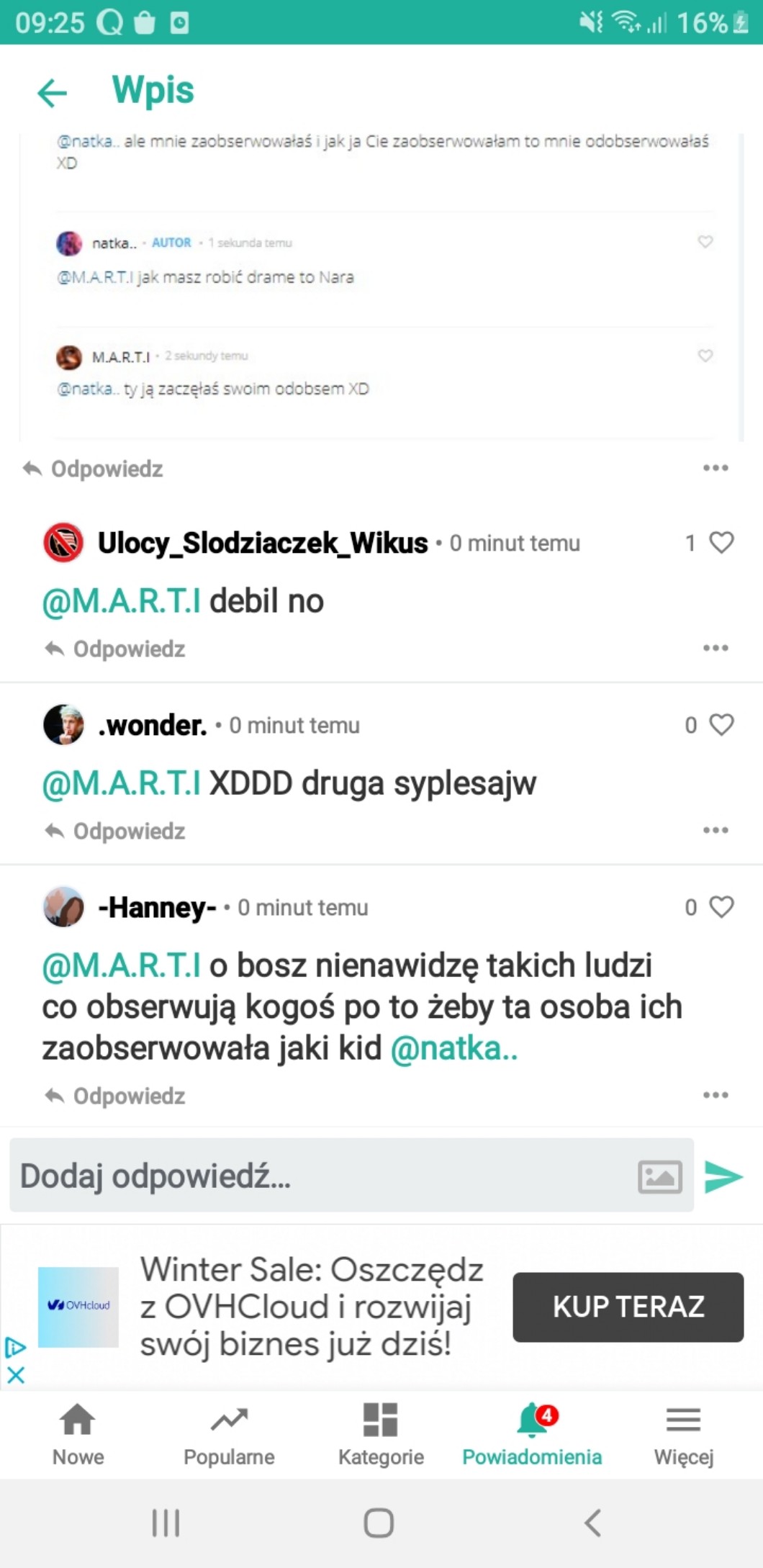The height and width of the screenshot is (1568, 763).
Task: Attach an image to the reply
Action: click(x=660, y=1176)
